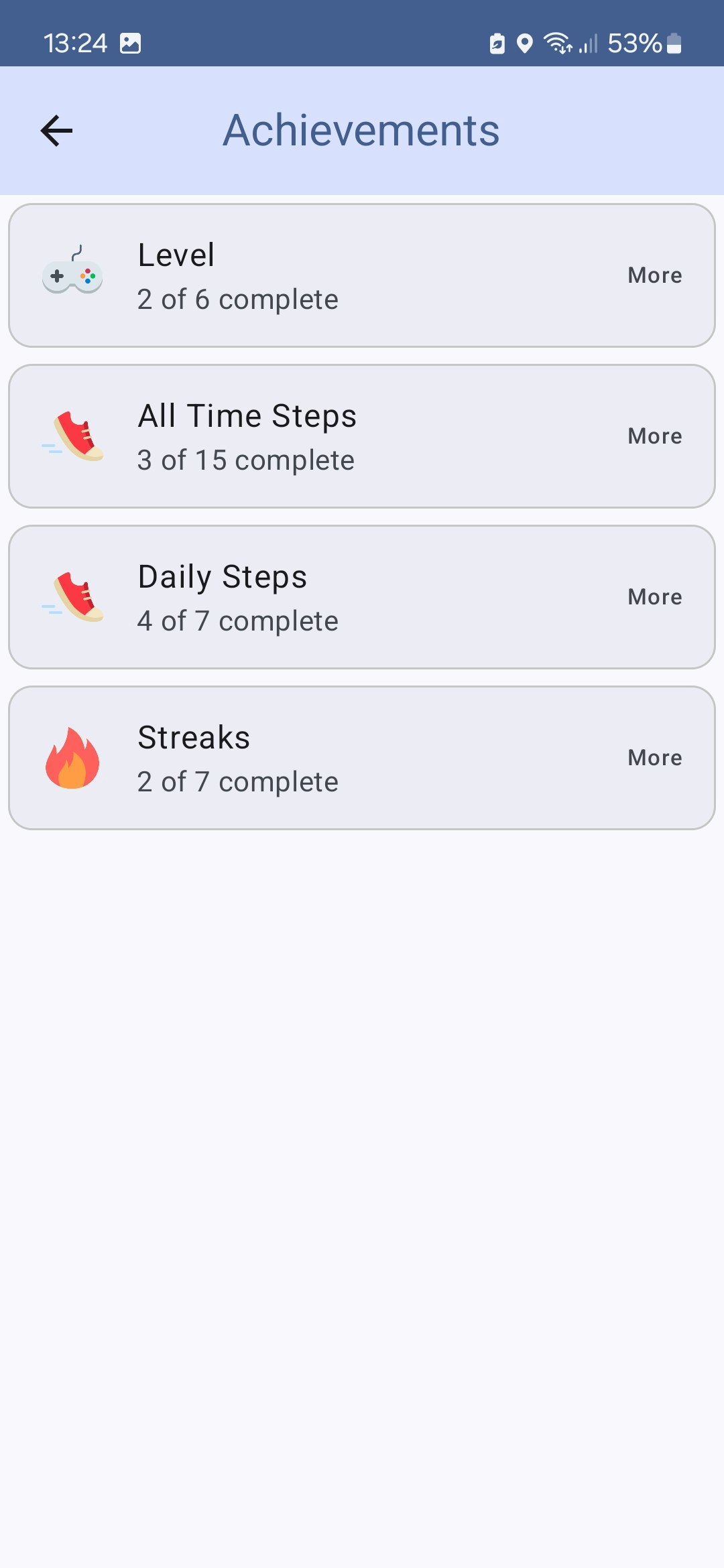
Task: Tap the flame Streaks icon
Action: click(72, 757)
